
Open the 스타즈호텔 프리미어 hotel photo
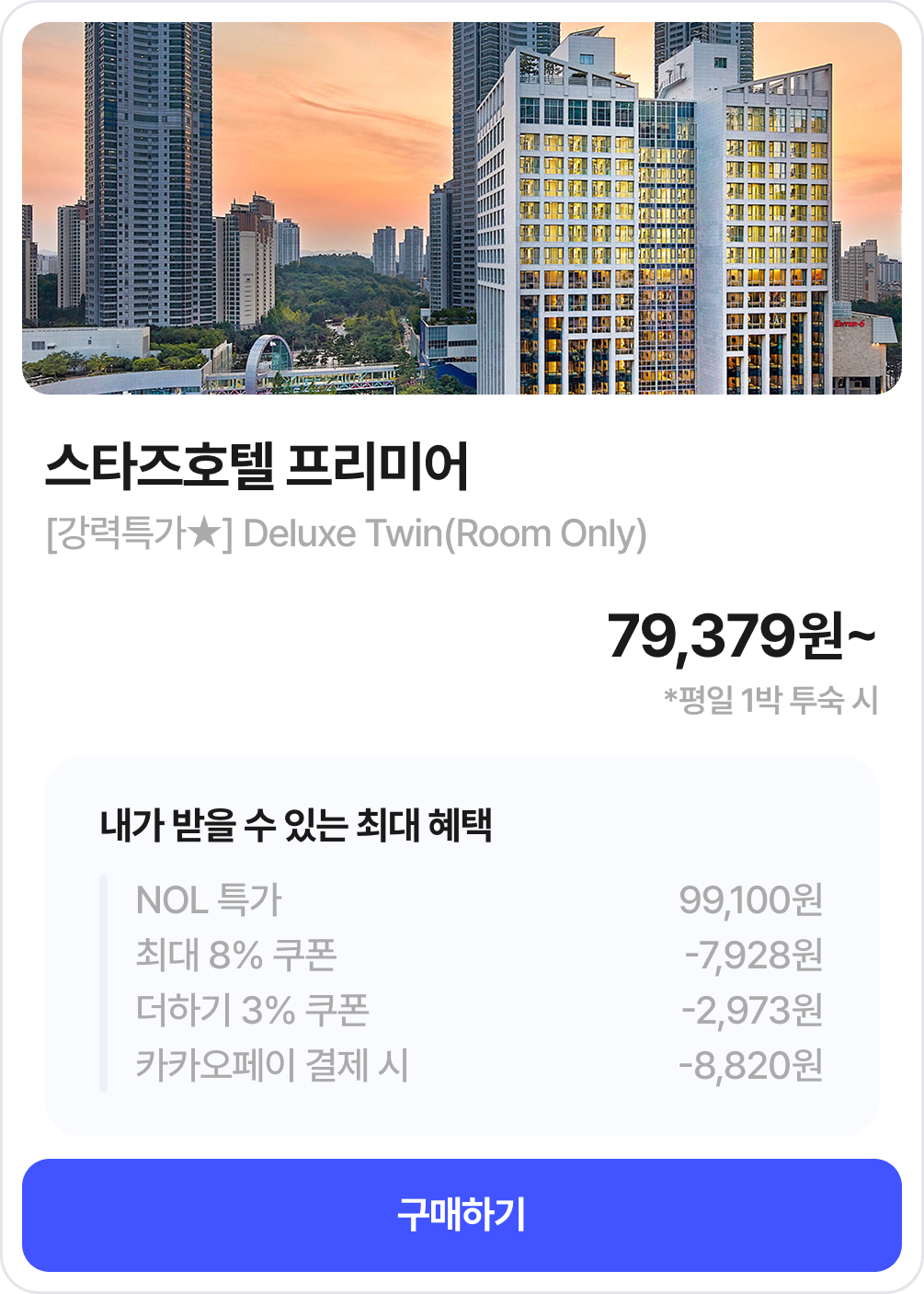point(462,209)
